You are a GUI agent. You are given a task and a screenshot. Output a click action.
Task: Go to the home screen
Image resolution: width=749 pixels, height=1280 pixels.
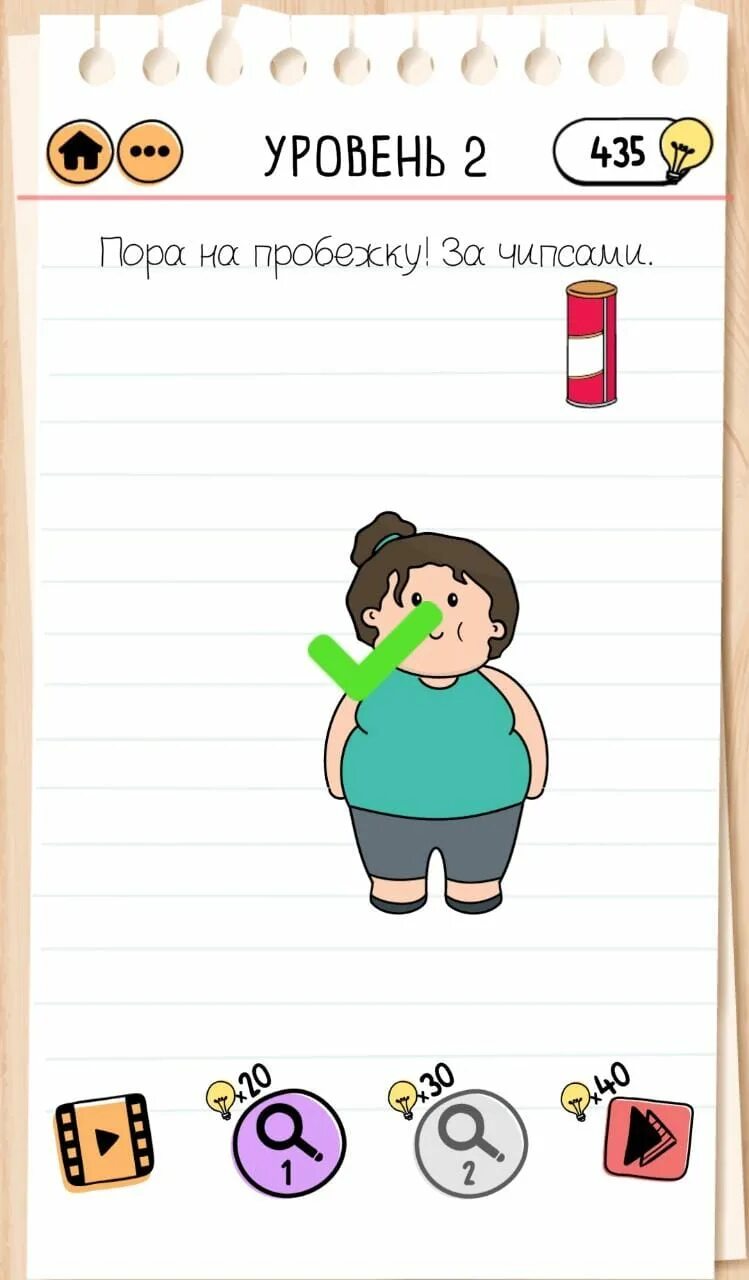click(x=81, y=153)
